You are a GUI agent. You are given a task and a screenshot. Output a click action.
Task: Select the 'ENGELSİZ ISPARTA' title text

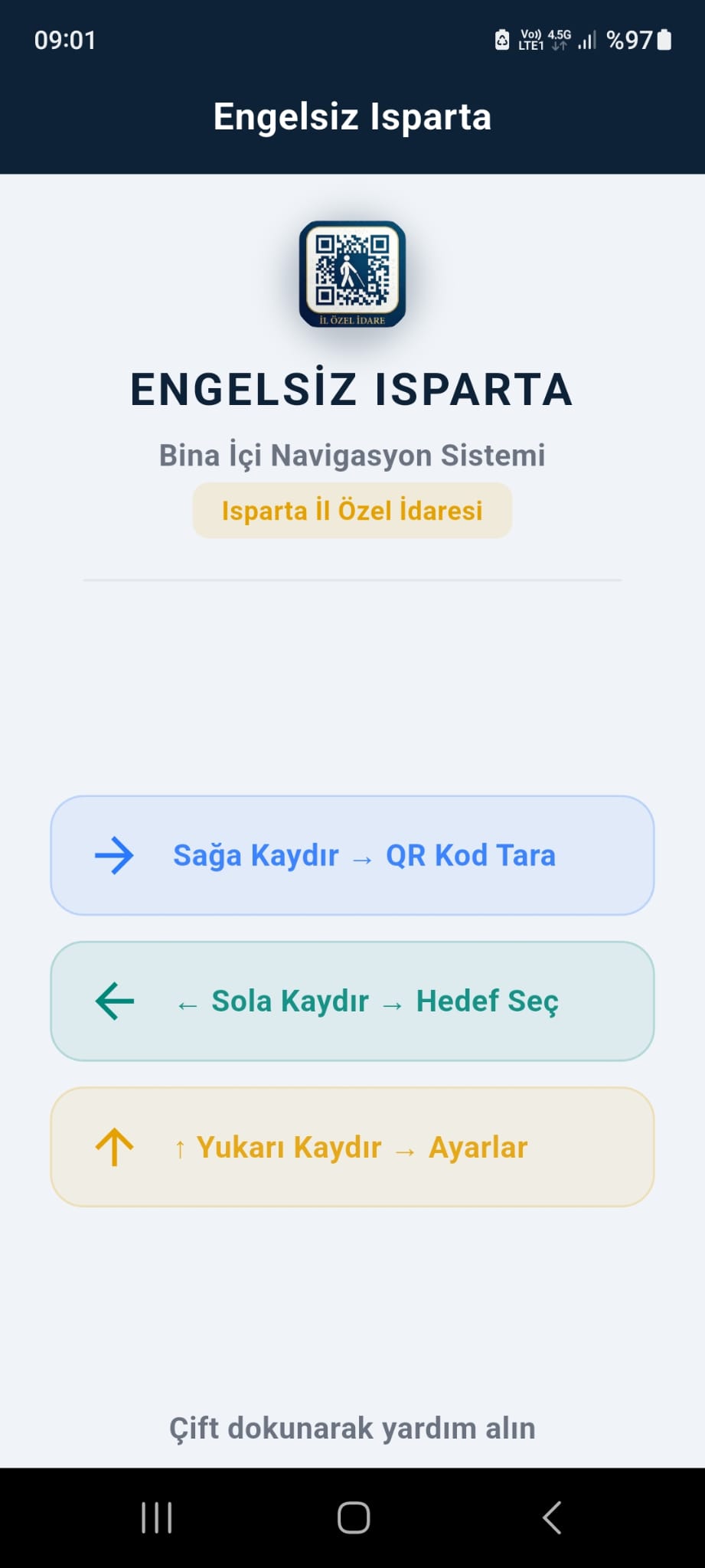pyautogui.click(x=352, y=390)
